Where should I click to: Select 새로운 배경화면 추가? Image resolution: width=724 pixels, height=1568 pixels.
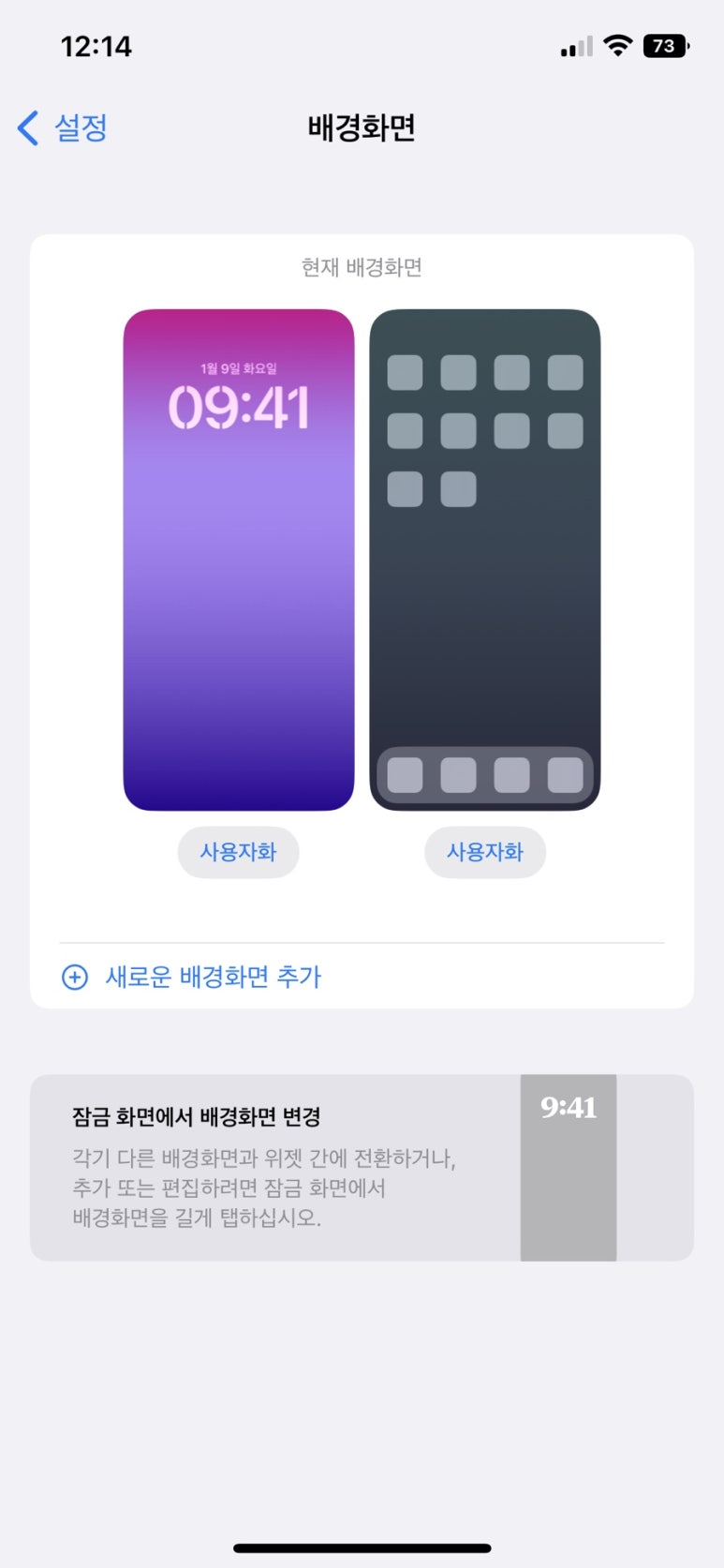tap(362, 977)
